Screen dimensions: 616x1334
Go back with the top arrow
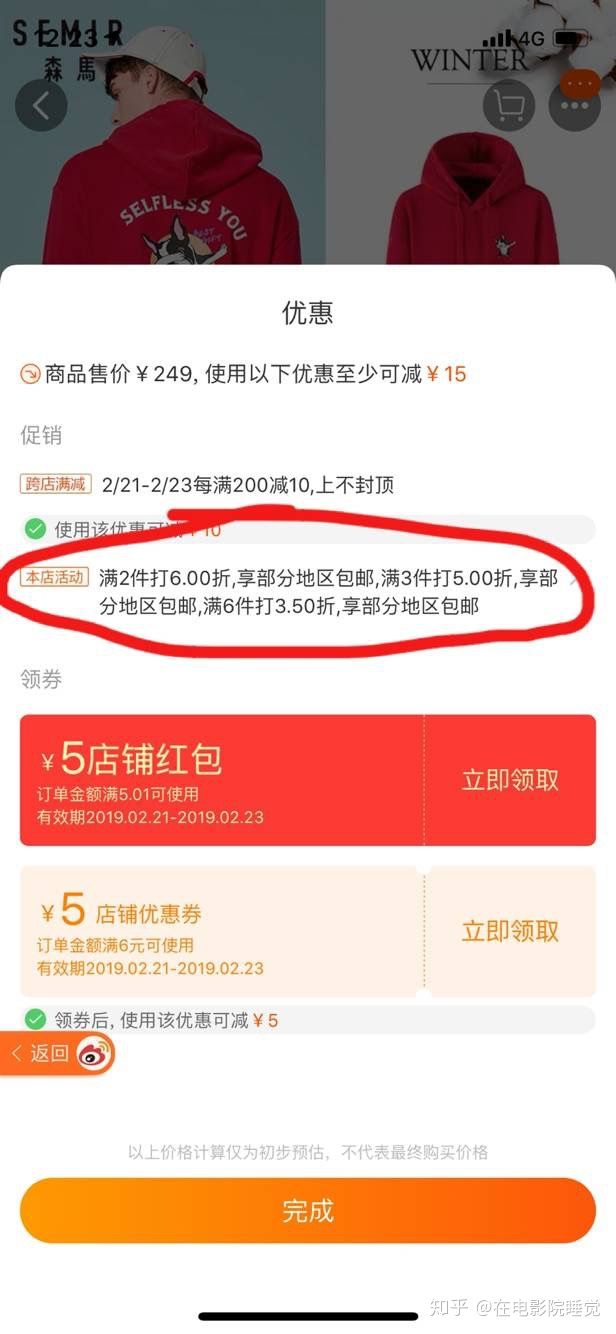[41, 105]
